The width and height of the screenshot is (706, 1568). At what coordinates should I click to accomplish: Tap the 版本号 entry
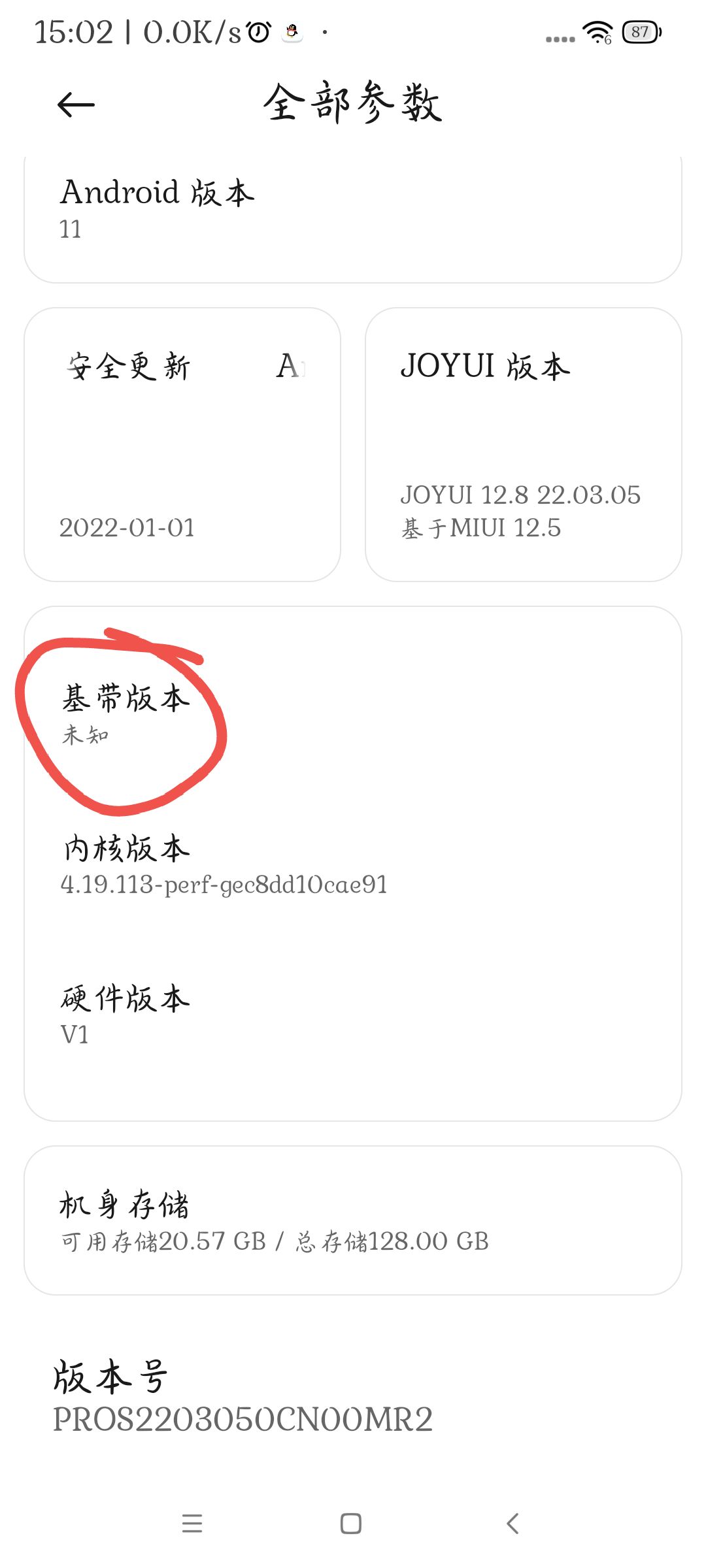[353, 1397]
